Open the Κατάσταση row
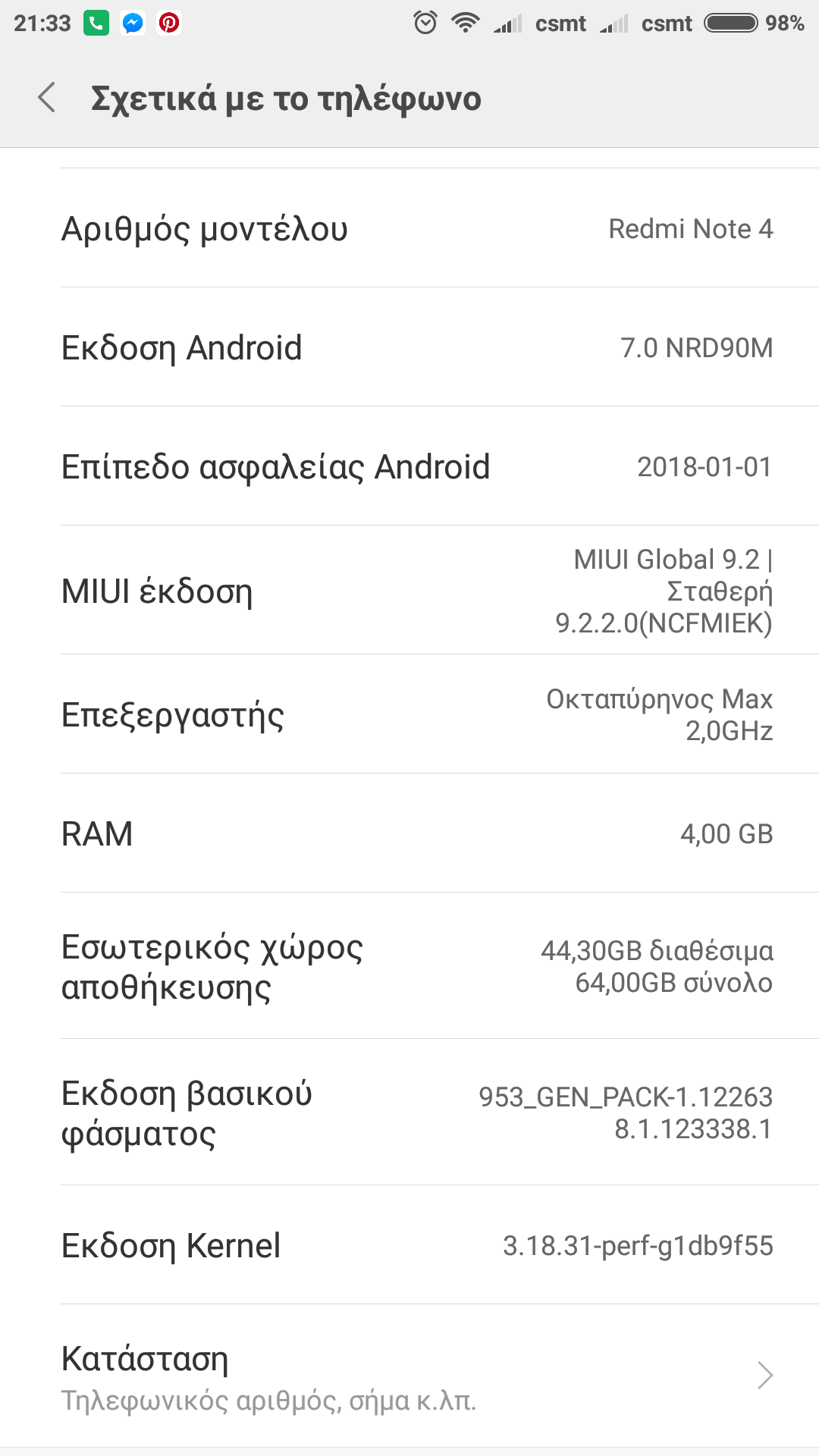 (409, 1376)
